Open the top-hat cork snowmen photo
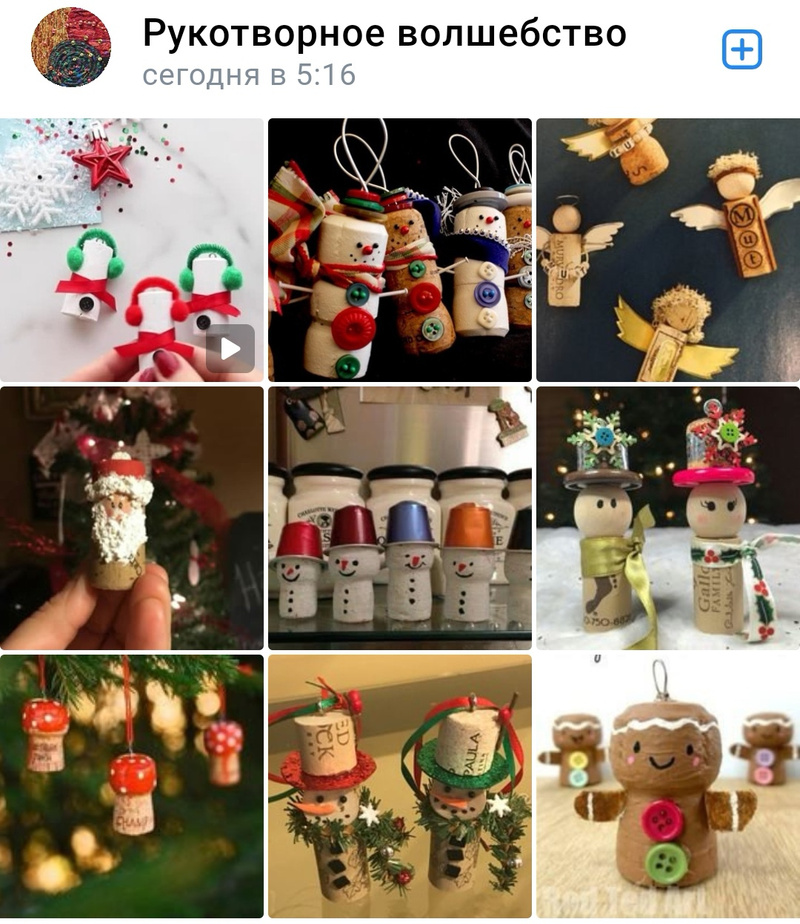Screen dimensions: 800x924 (400, 786)
